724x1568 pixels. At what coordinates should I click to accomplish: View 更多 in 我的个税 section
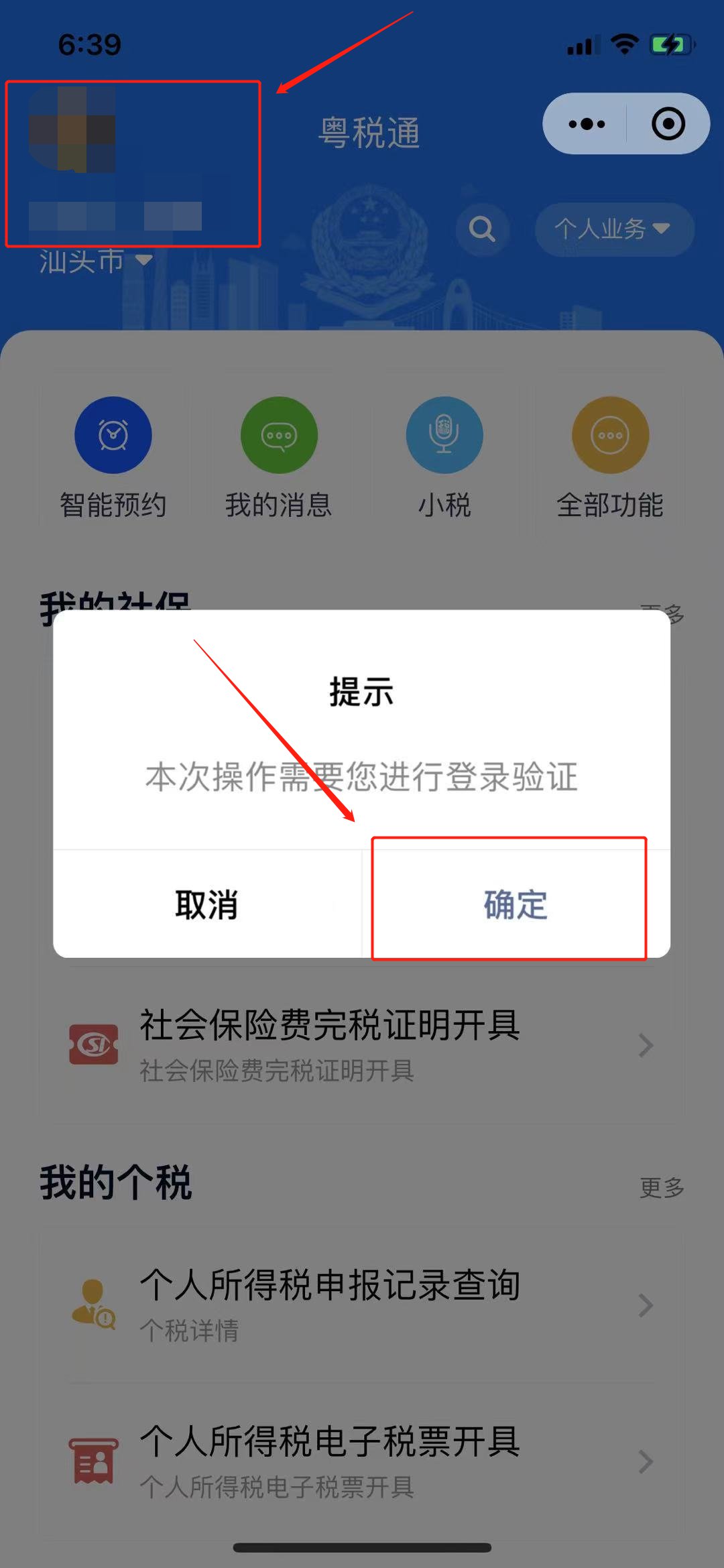pos(662,1187)
